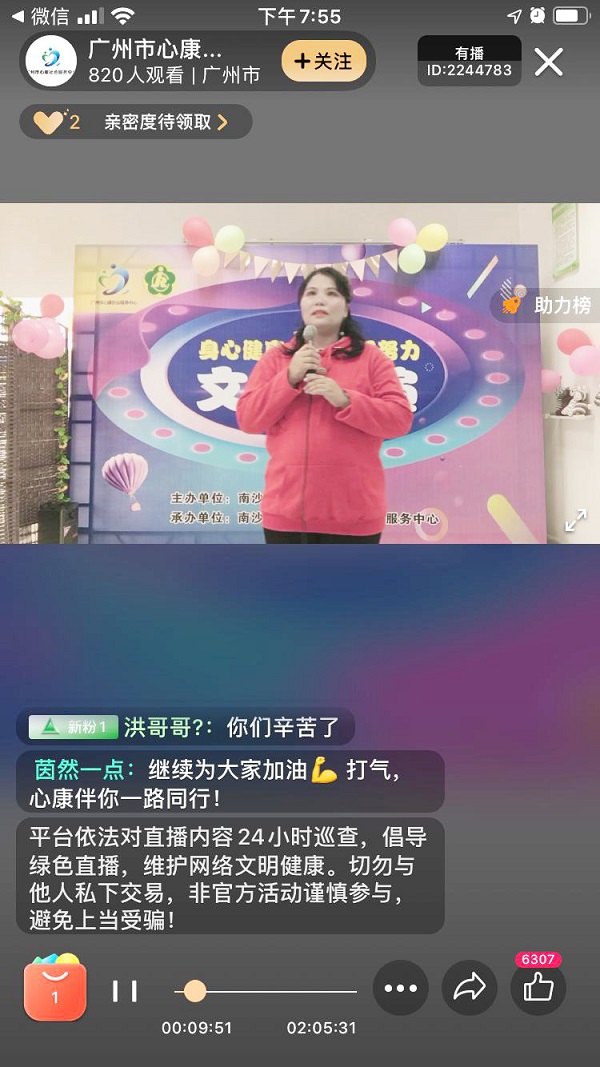The height and width of the screenshot is (1067, 600).
Task: Close the live stream
Action: tap(549, 62)
